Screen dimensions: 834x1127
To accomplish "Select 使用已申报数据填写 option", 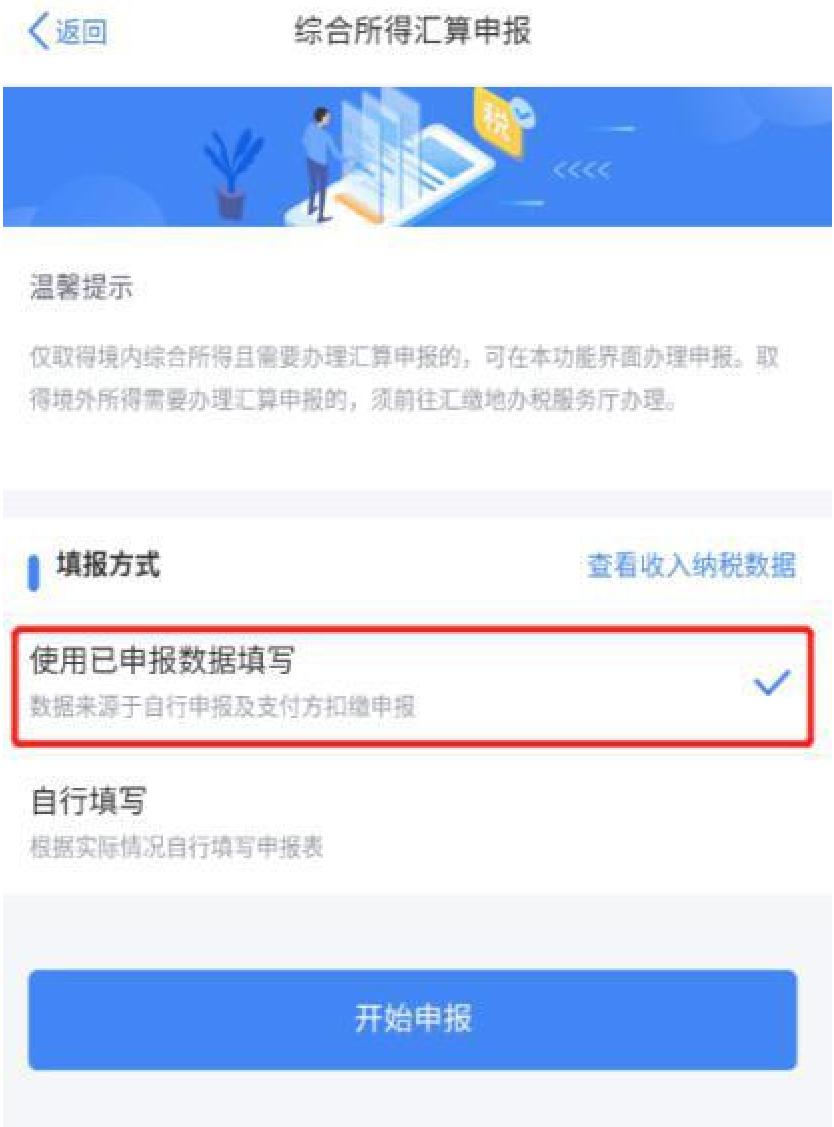I will tap(412, 684).
